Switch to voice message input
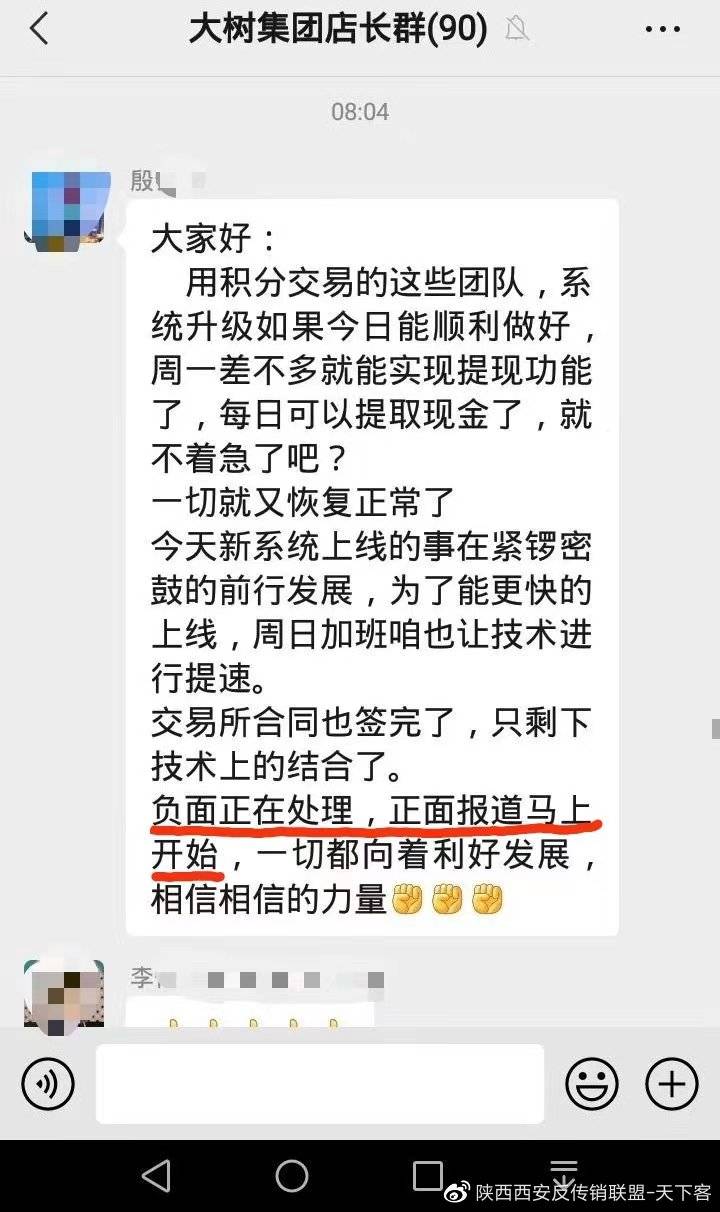 pyautogui.click(x=48, y=1084)
